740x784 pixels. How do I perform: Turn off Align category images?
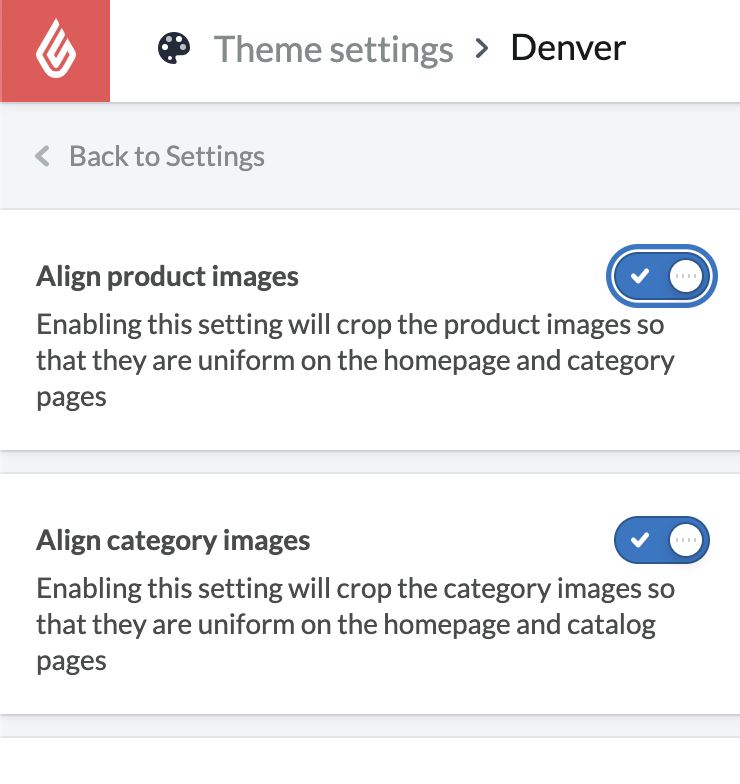[661, 541]
